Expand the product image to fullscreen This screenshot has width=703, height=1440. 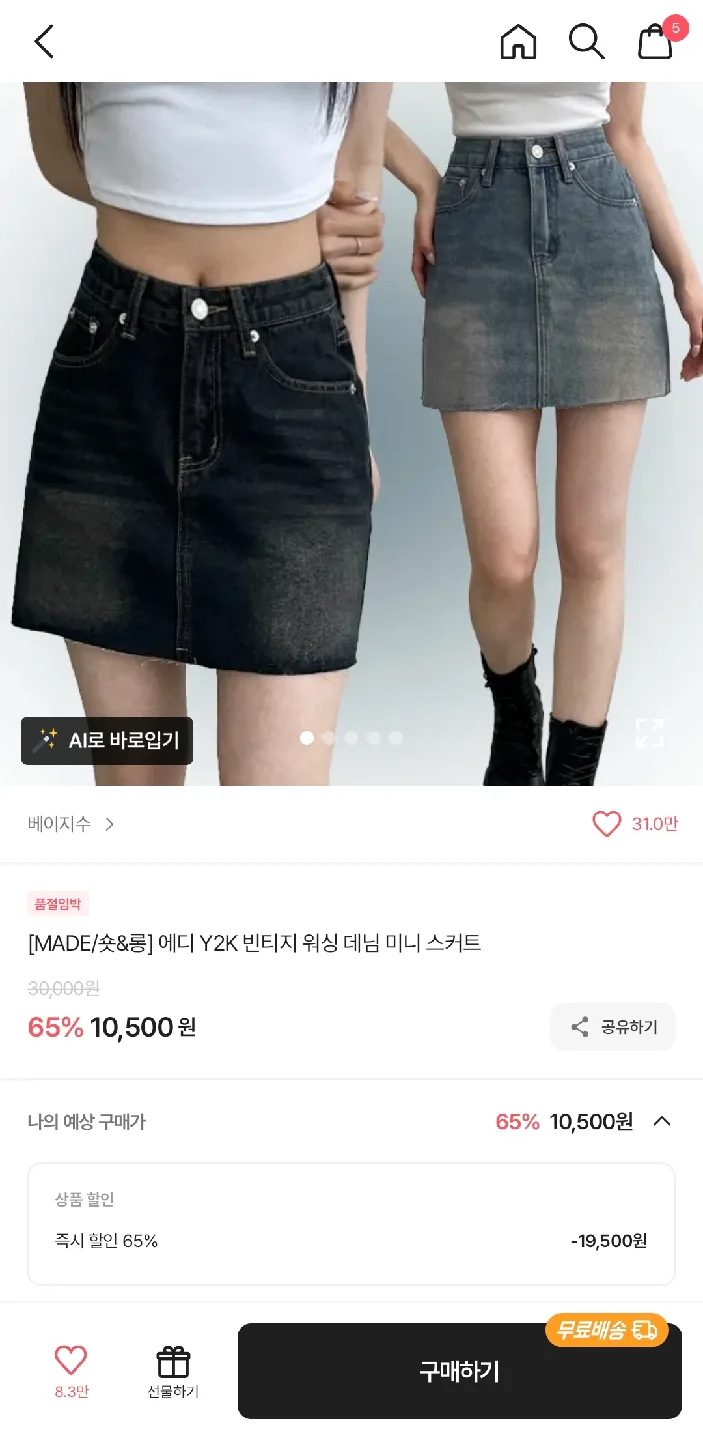649,733
